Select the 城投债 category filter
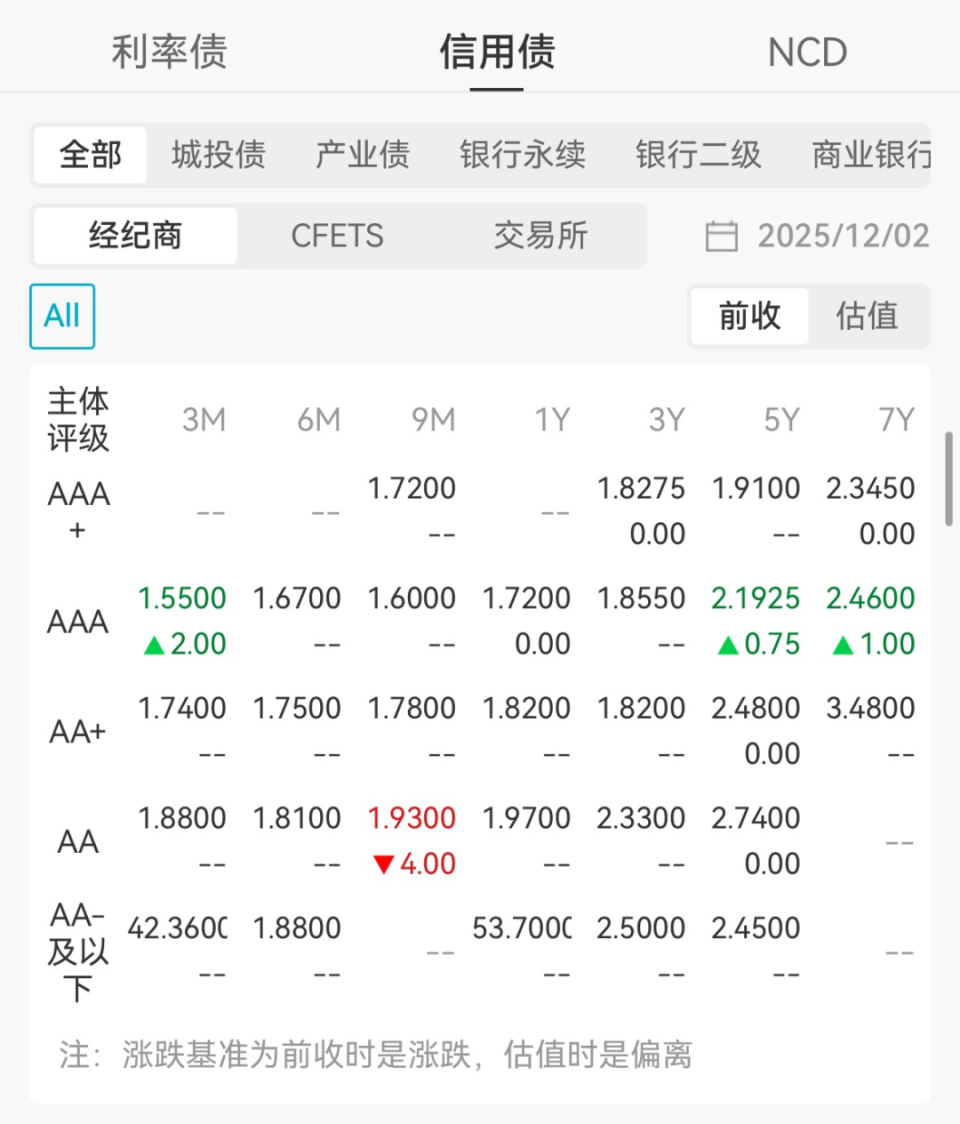960x1124 pixels. tap(217, 156)
